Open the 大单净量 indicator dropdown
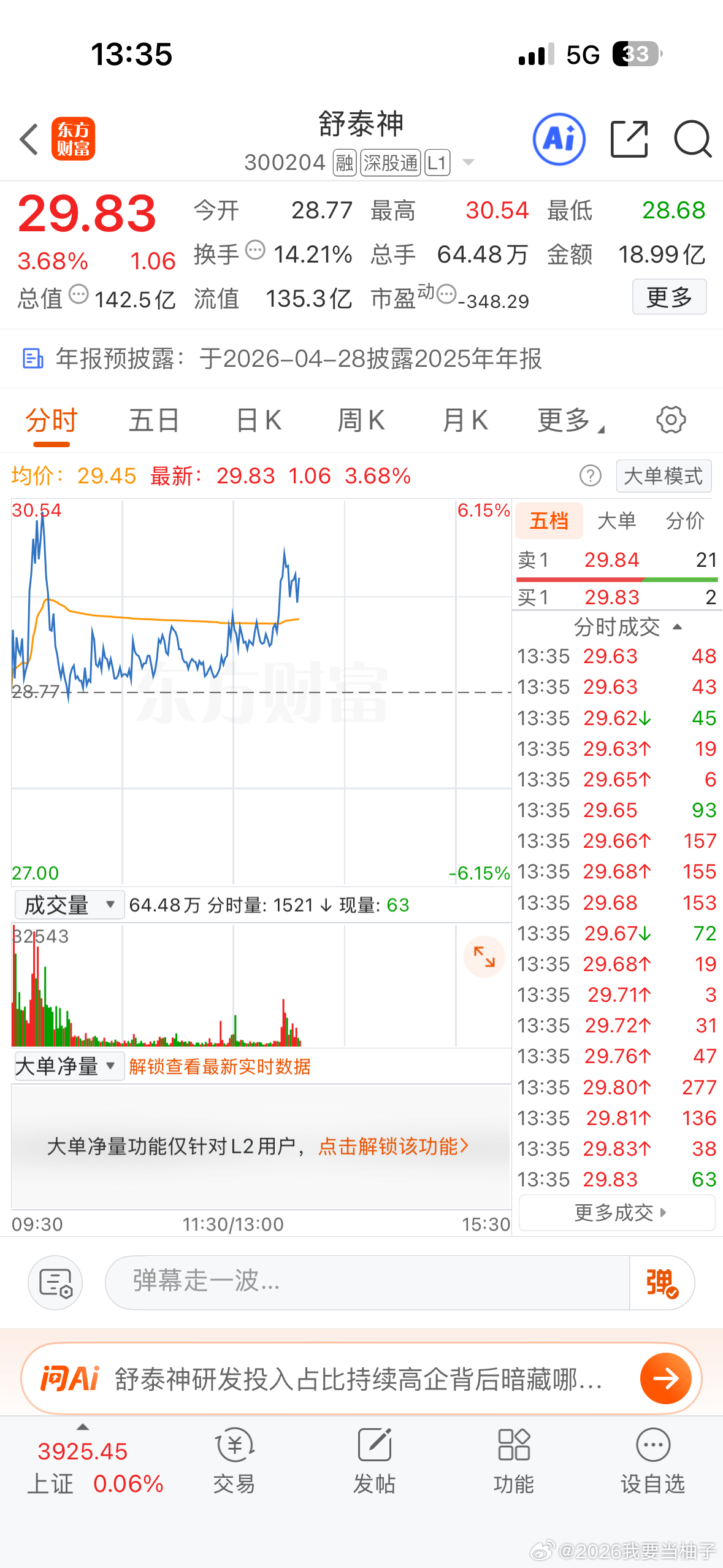 point(67,1066)
